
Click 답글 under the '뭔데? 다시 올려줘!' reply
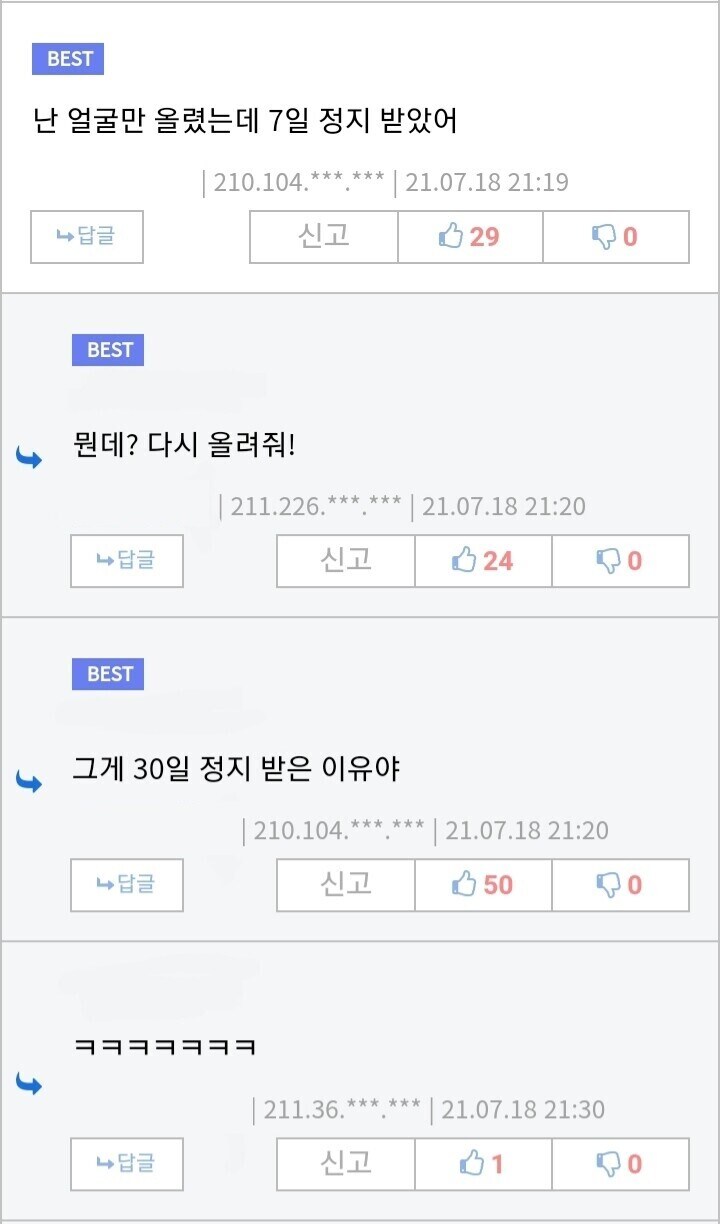[126, 561]
